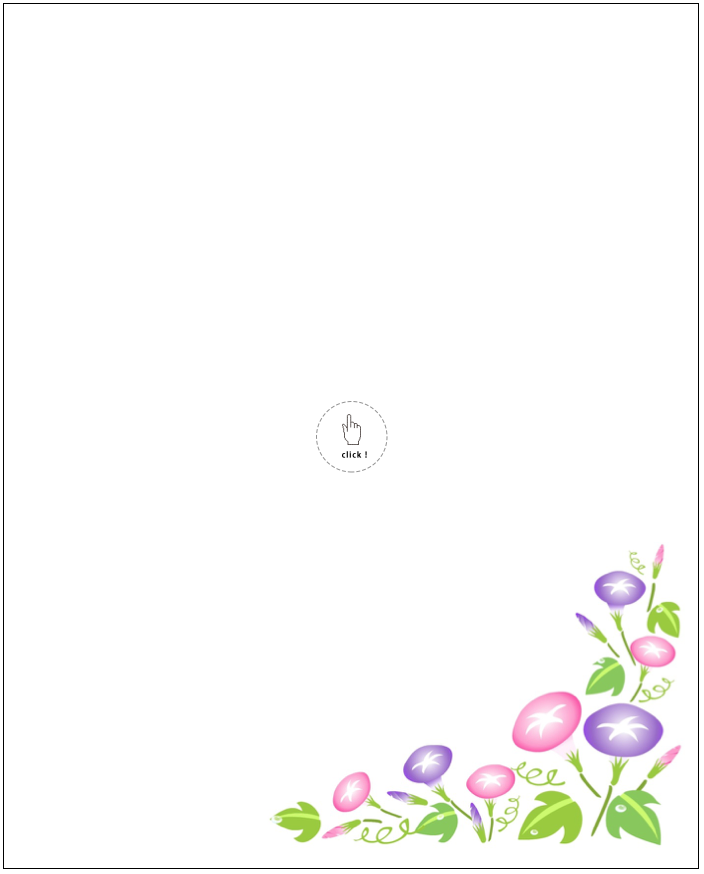This screenshot has width=704, height=874.
Task: Tap the dashed click! hand circle
Action: click(x=351, y=437)
